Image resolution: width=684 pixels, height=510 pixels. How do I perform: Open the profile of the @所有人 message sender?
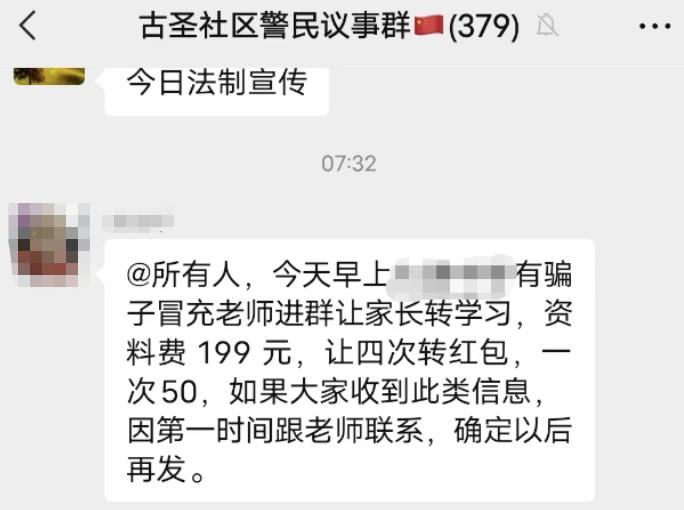[x=47, y=244]
